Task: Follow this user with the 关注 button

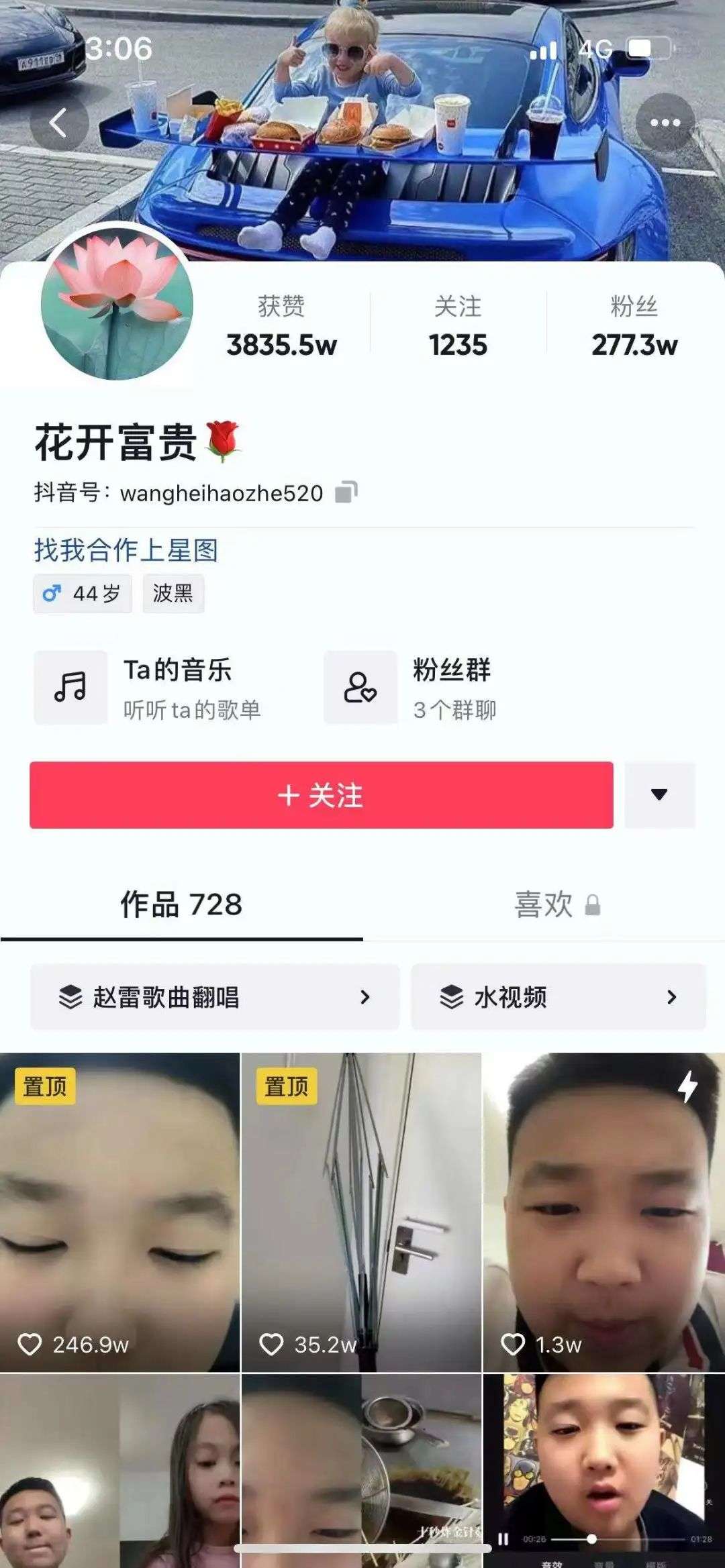Action: 321,795
